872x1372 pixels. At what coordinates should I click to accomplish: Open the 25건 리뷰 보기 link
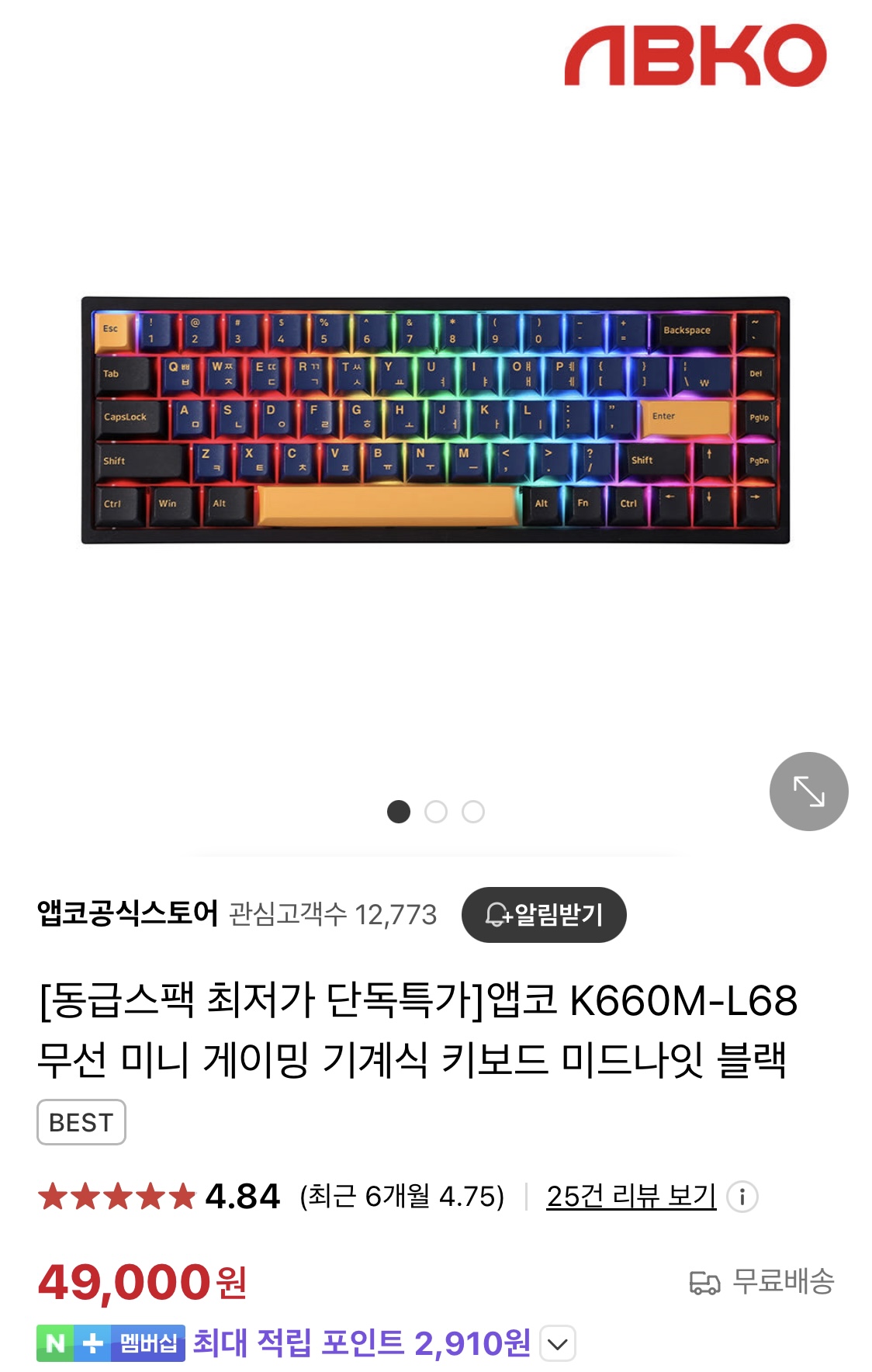(631, 1196)
